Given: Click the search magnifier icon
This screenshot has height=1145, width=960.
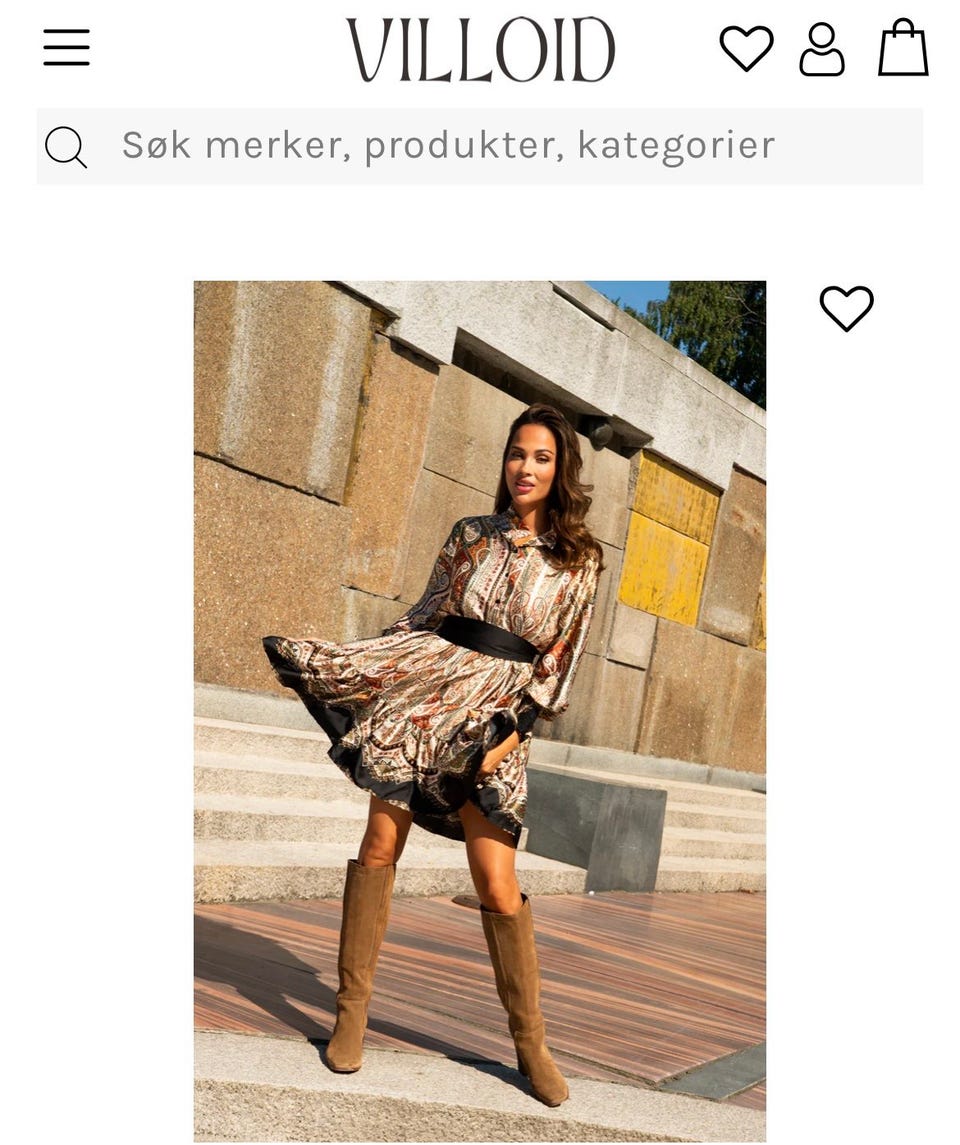Looking at the screenshot, I should point(65,146).
